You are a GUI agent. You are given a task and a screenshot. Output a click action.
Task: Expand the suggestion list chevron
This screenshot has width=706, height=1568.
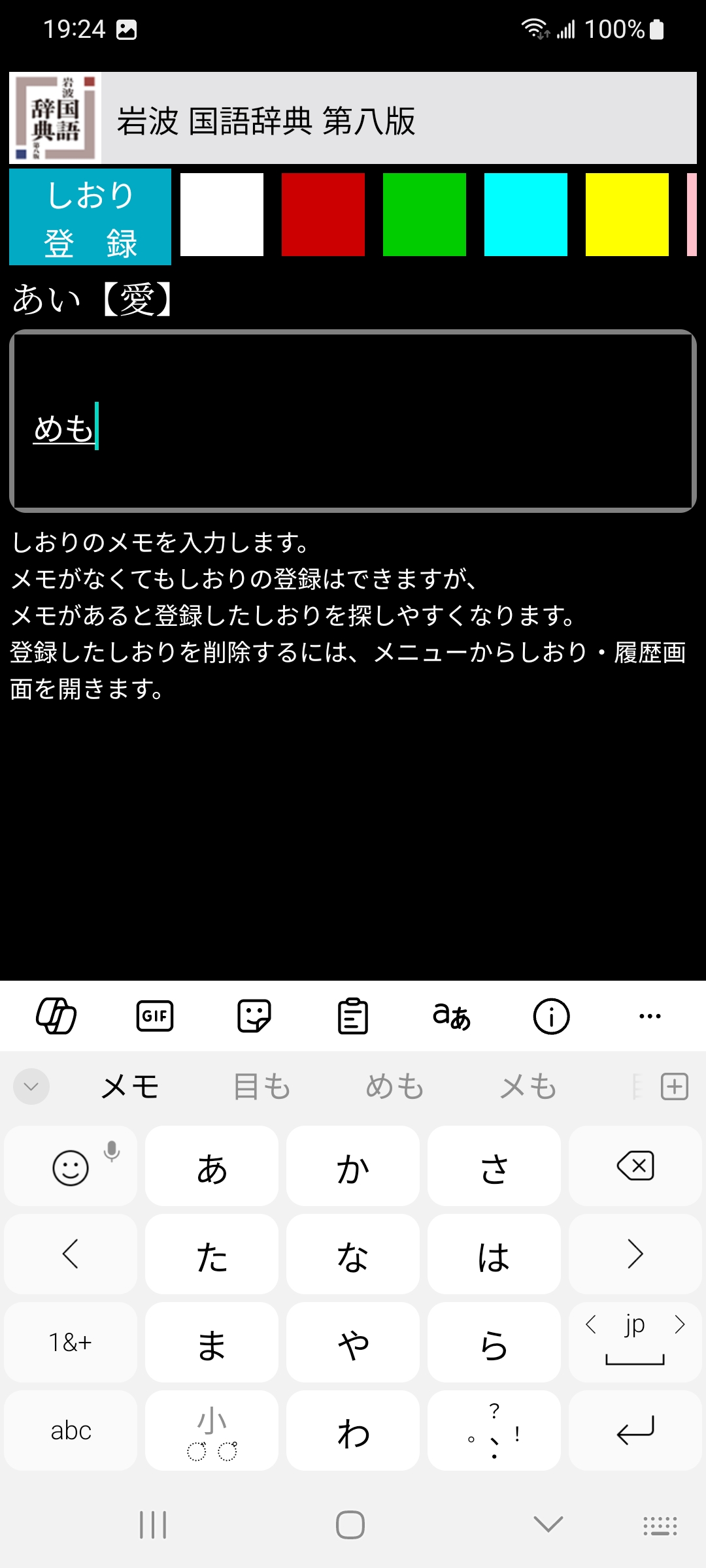[31, 1087]
